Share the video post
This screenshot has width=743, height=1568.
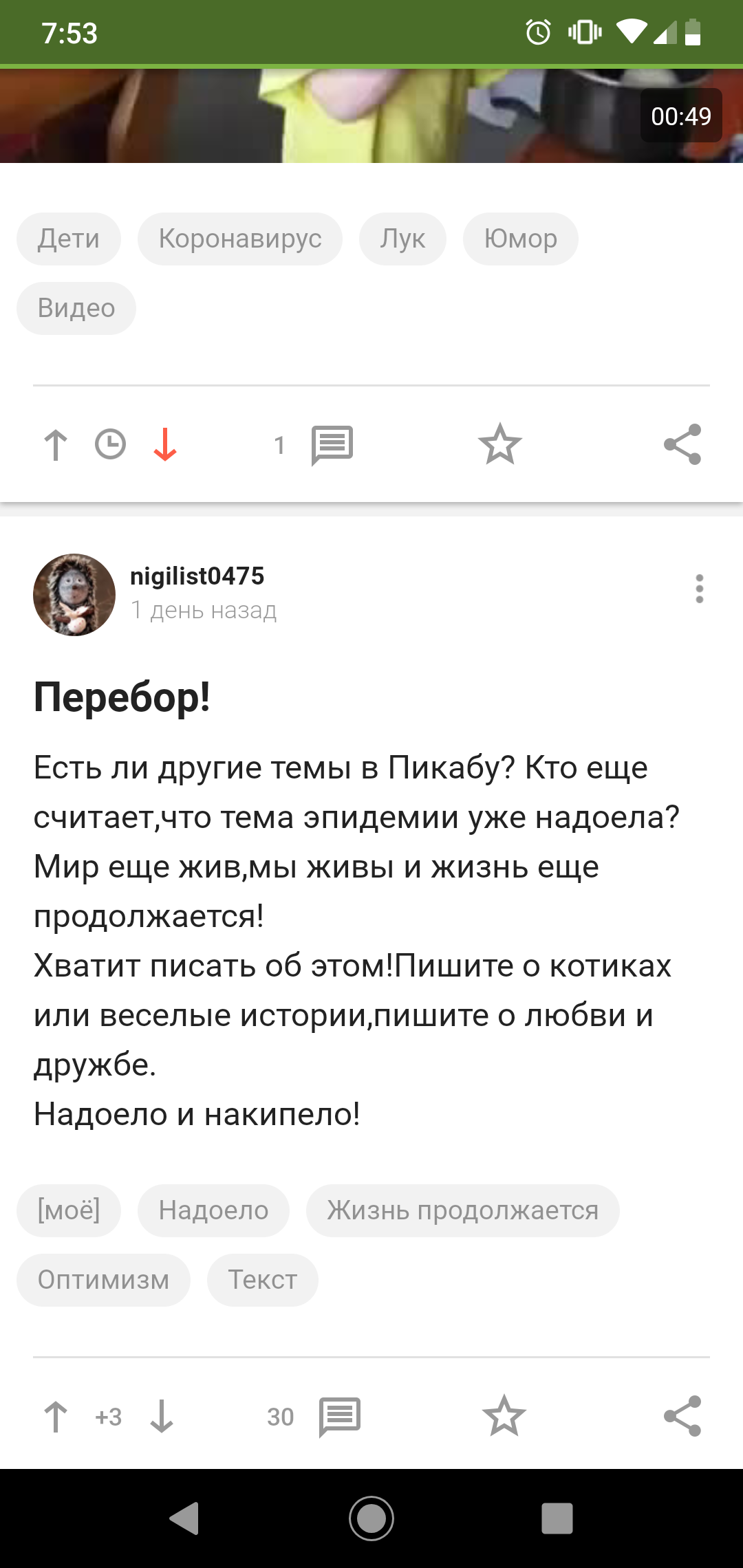pyautogui.click(x=682, y=444)
